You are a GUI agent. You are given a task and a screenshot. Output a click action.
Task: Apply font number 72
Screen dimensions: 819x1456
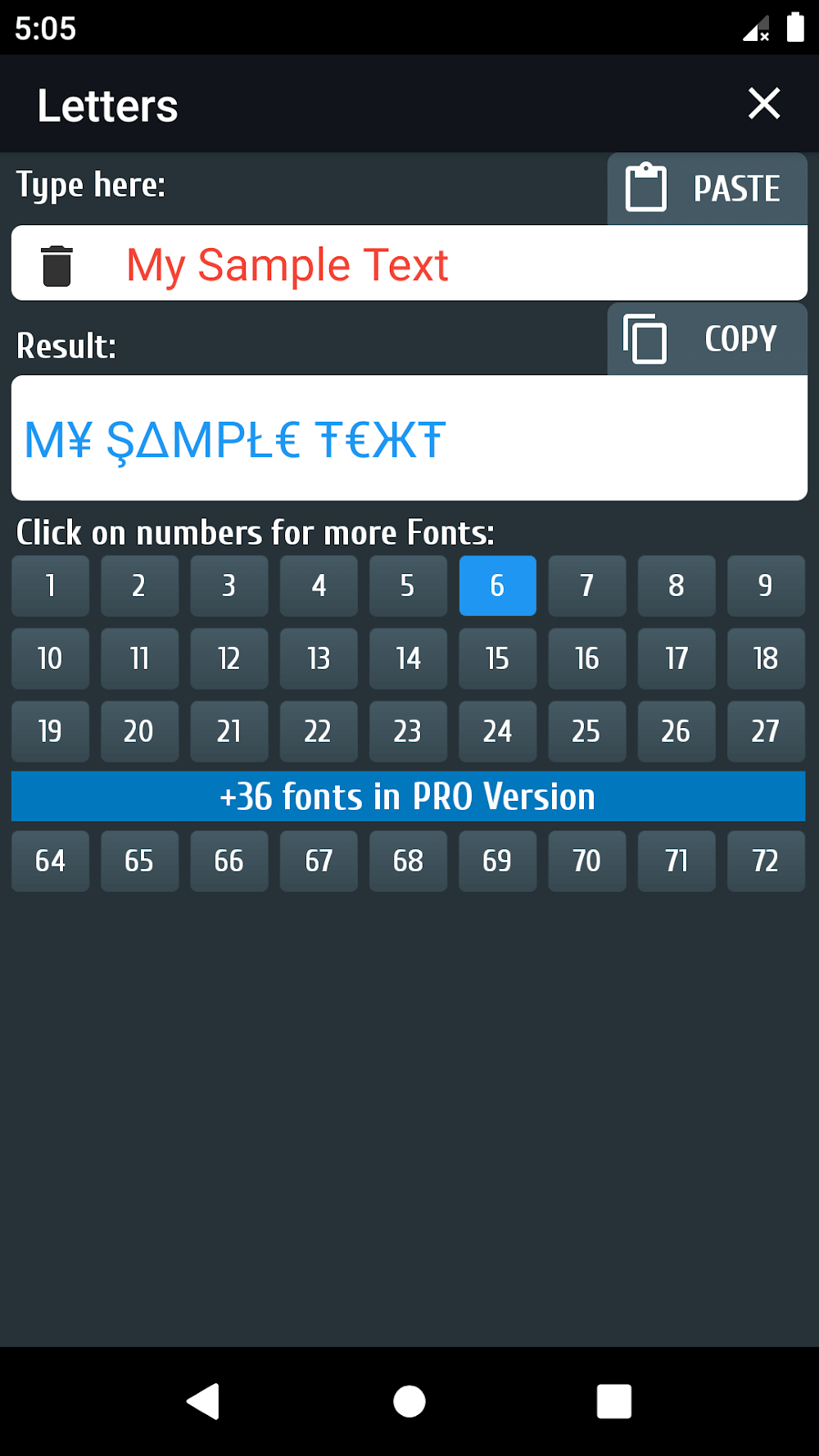(765, 861)
